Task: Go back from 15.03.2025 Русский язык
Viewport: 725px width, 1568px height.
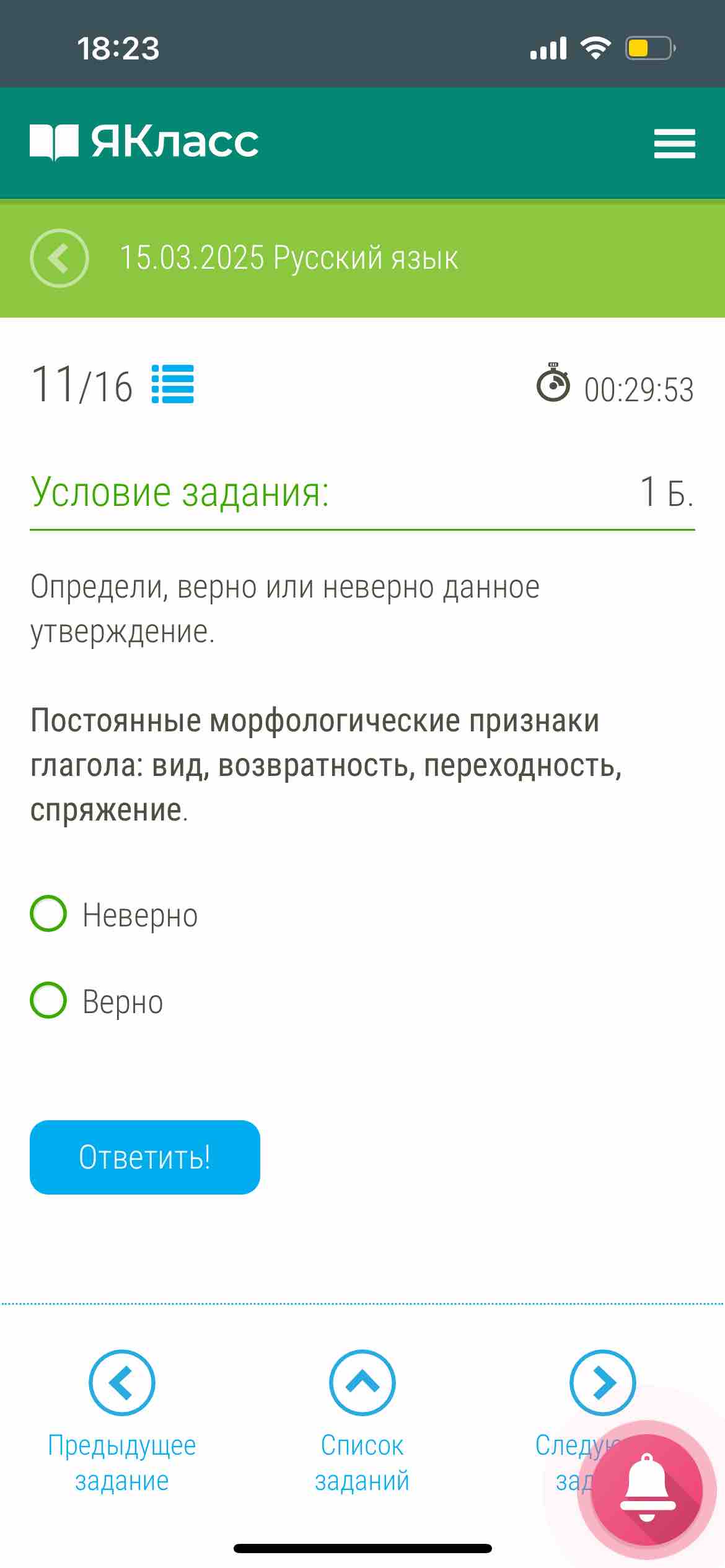Action: click(59, 258)
